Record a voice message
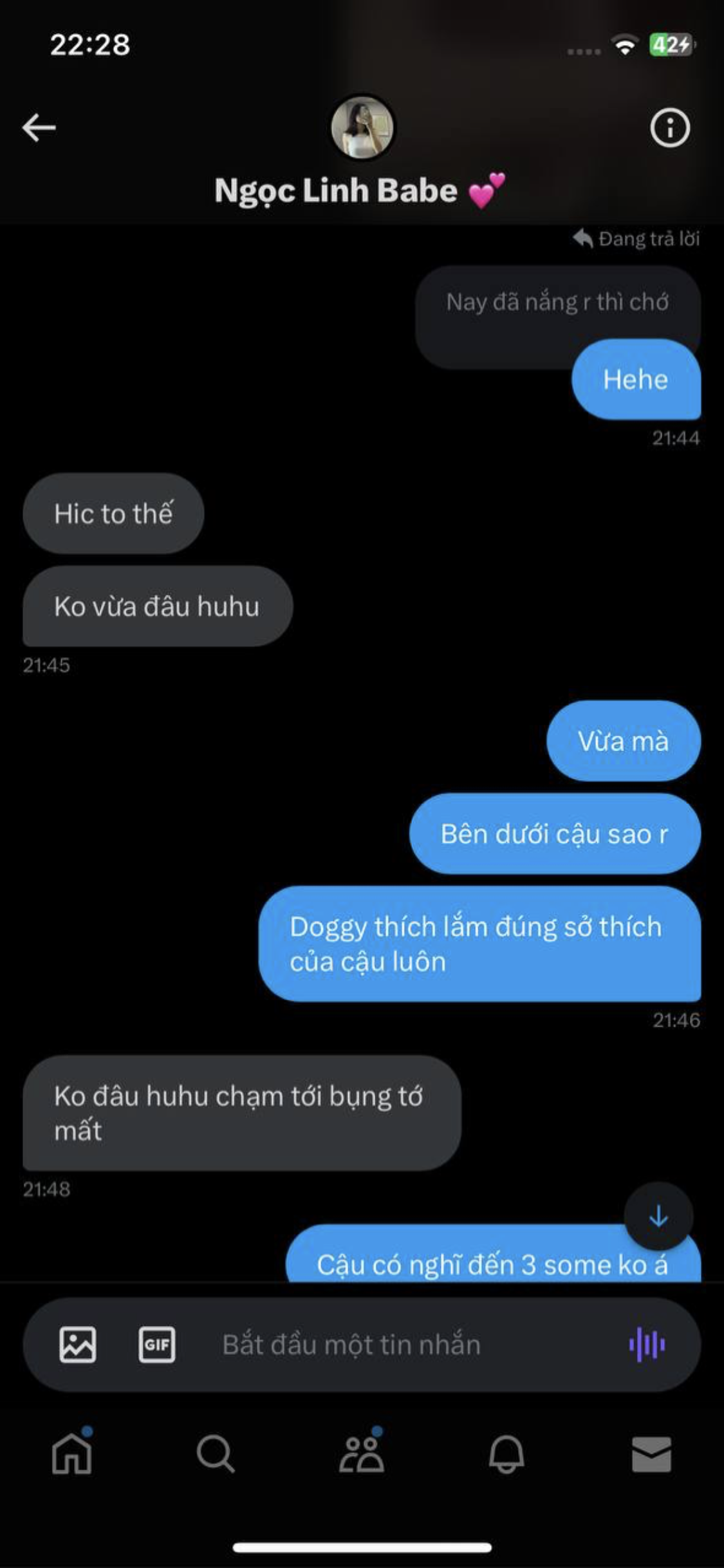724x1568 pixels. [x=647, y=1345]
